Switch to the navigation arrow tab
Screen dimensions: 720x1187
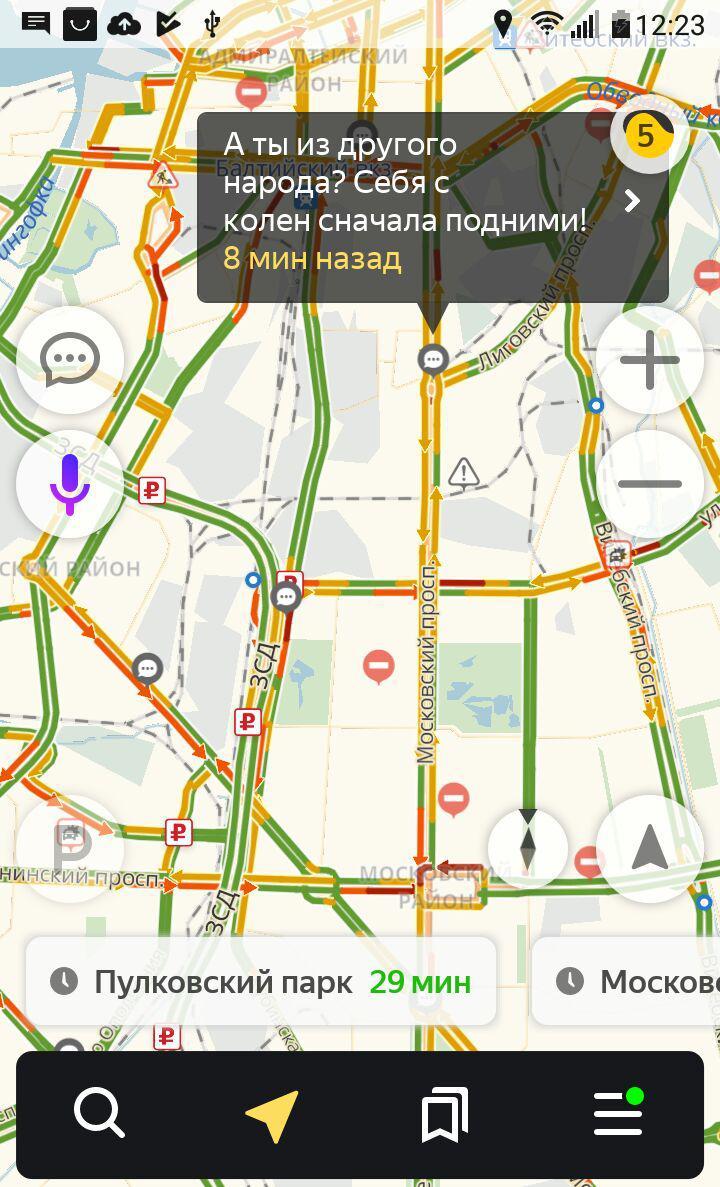point(272,1114)
